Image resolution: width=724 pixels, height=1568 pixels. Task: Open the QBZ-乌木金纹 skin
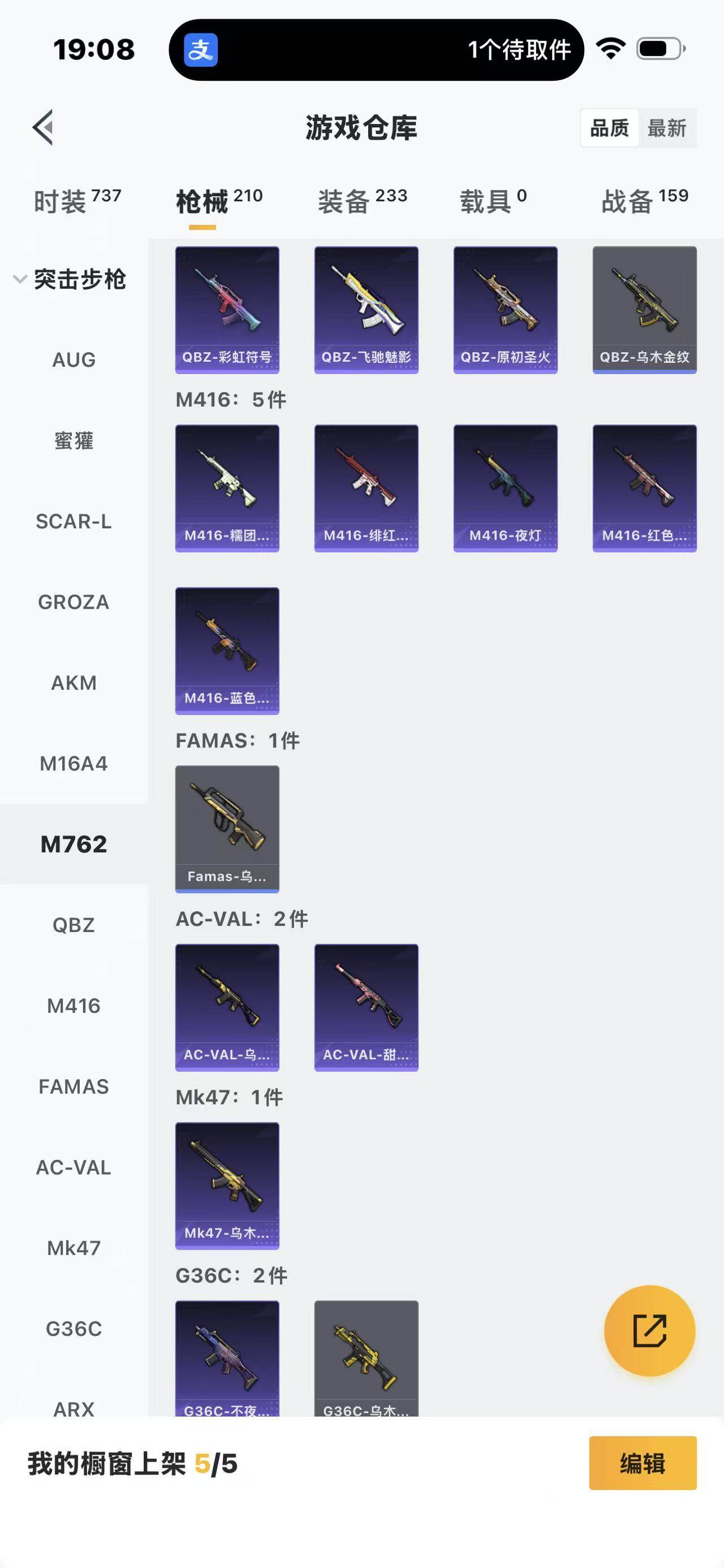[x=644, y=310]
